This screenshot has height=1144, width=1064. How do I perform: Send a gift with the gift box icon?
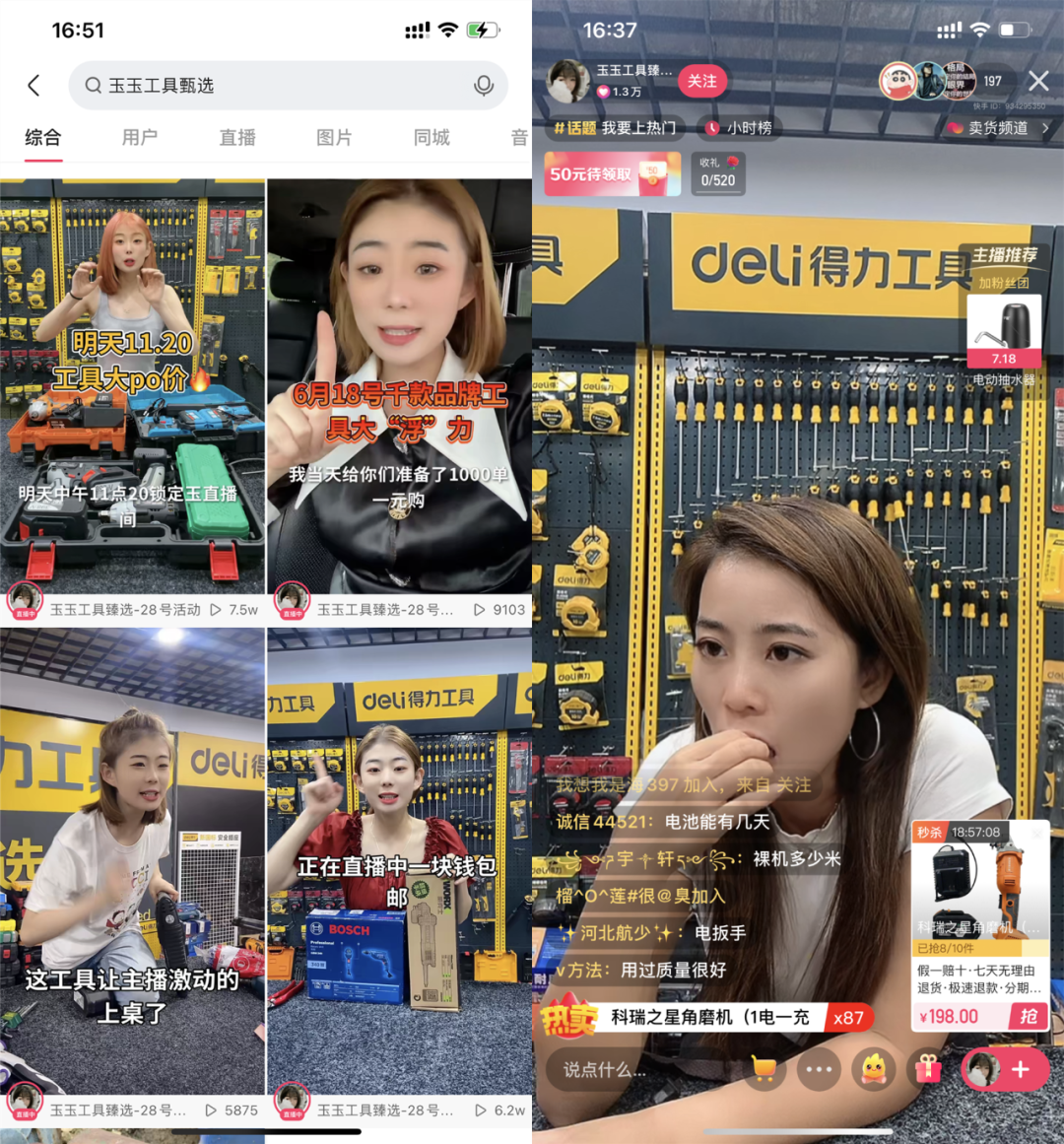(927, 1069)
